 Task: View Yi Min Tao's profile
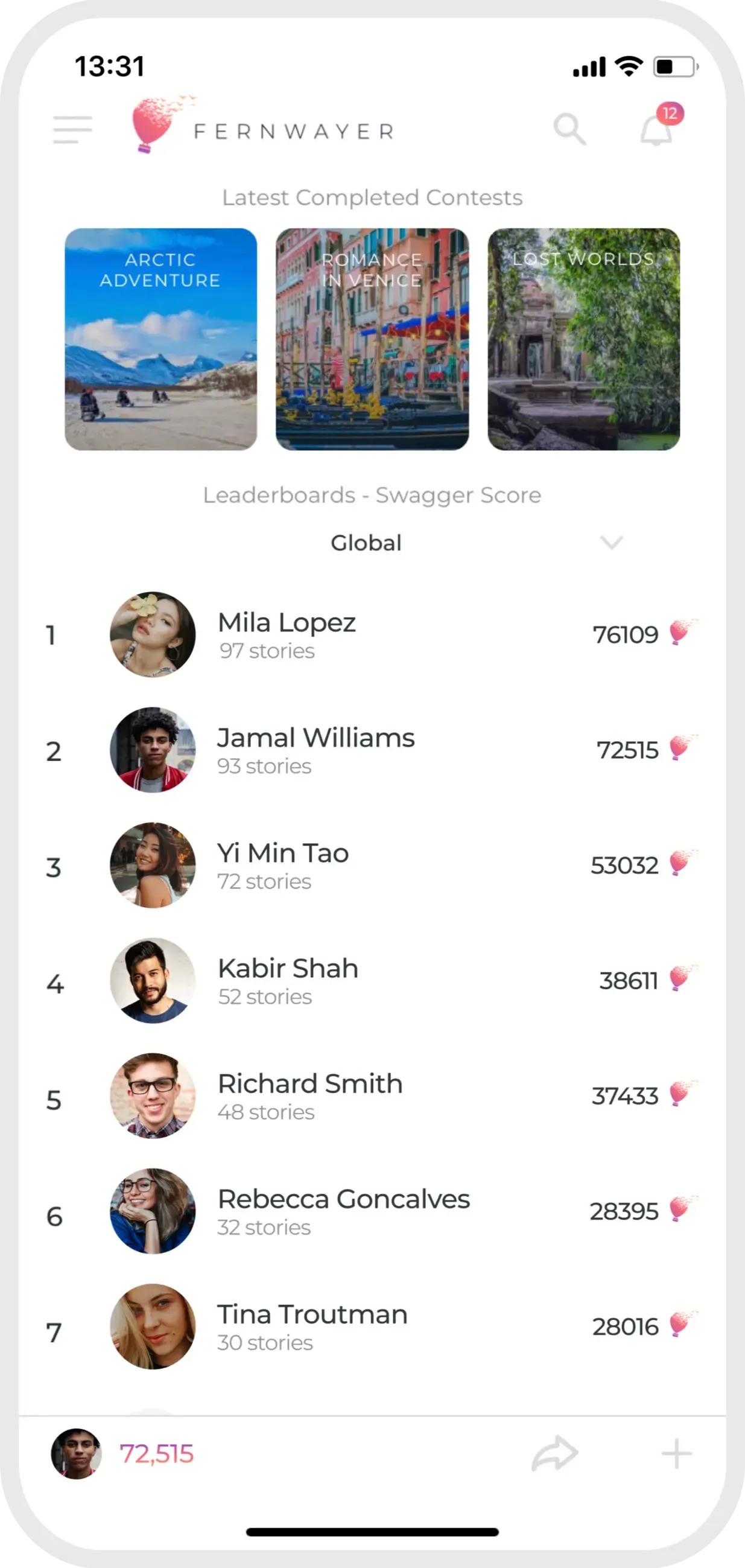[x=283, y=864]
